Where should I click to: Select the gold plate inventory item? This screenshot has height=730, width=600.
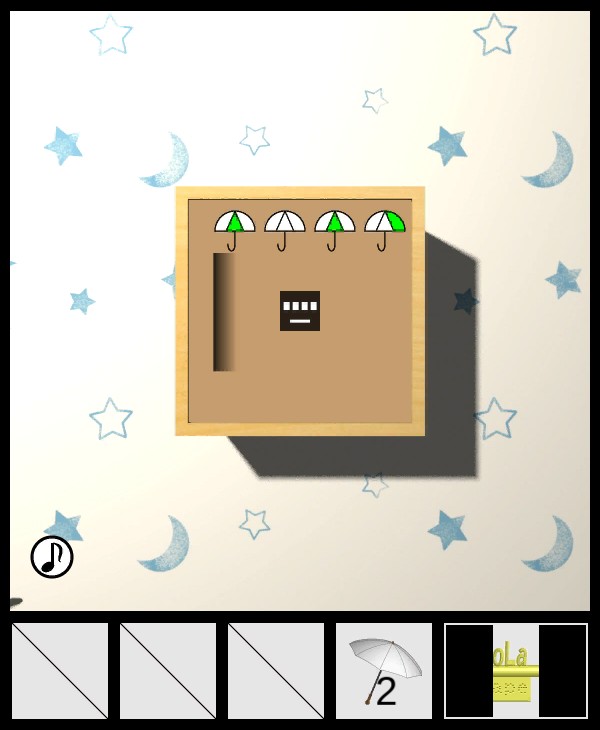click(x=516, y=671)
